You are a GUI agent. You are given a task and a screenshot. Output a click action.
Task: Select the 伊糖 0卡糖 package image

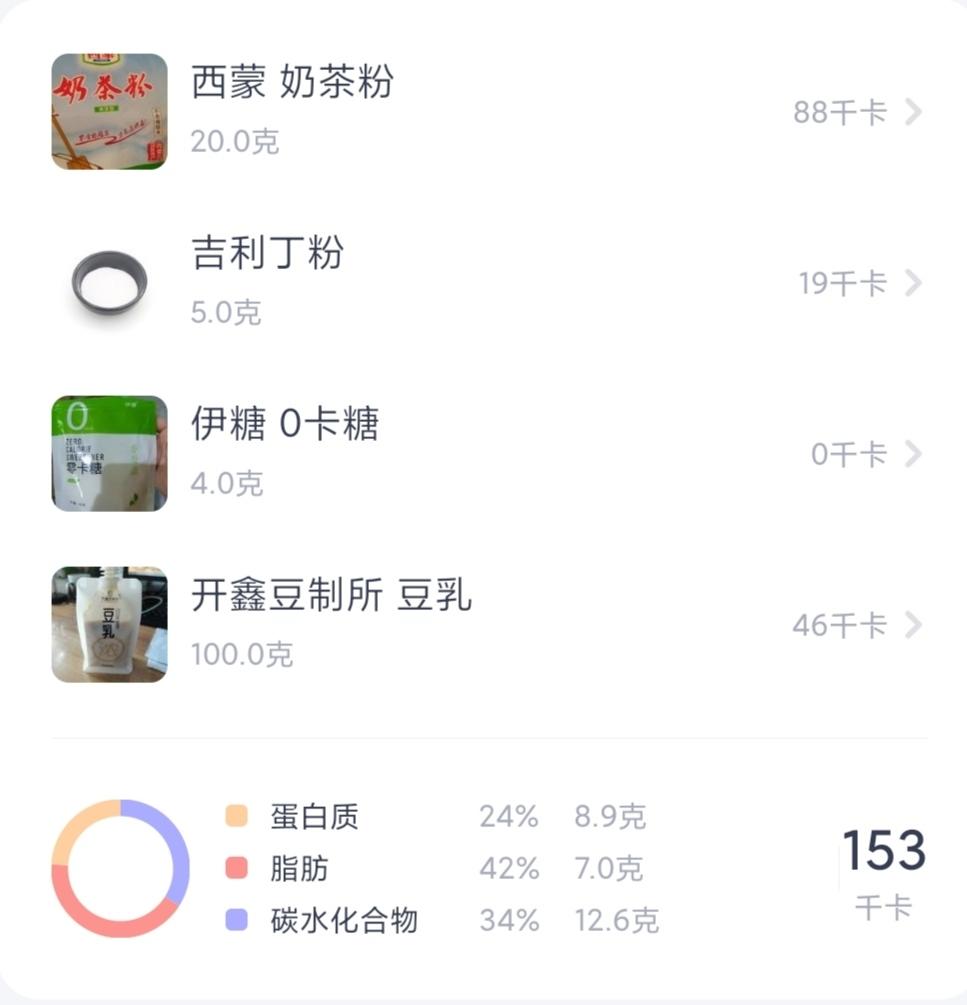click(x=108, y=454)
